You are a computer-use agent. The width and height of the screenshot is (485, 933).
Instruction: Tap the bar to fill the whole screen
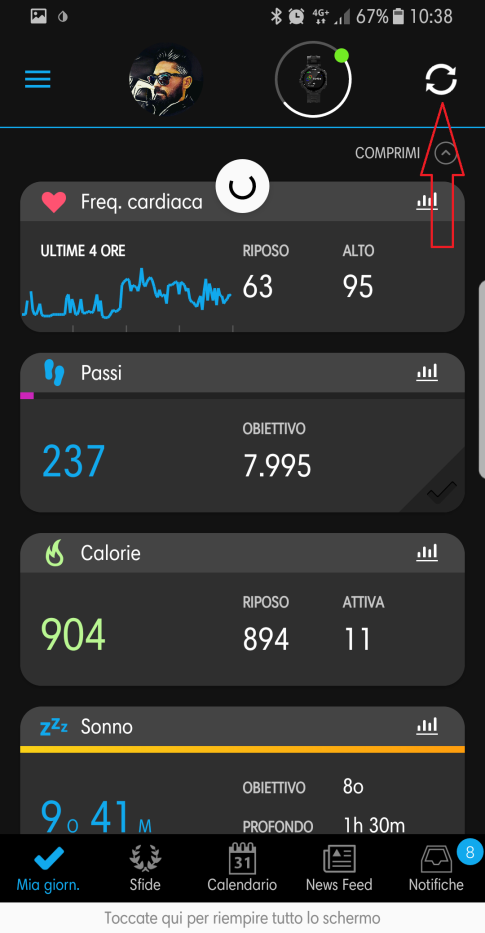[242, 918]
